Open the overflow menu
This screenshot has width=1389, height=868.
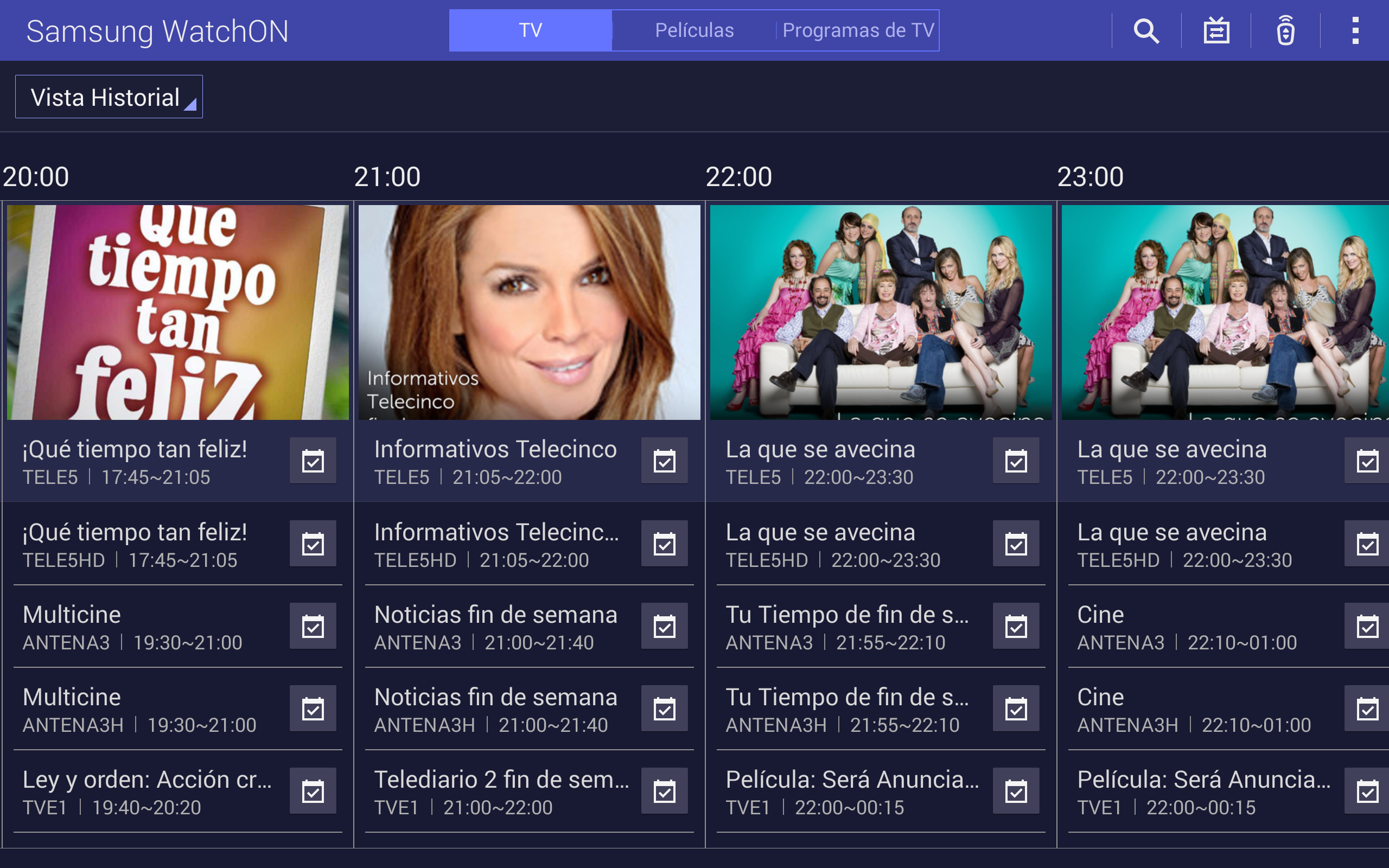(1355, 30)
